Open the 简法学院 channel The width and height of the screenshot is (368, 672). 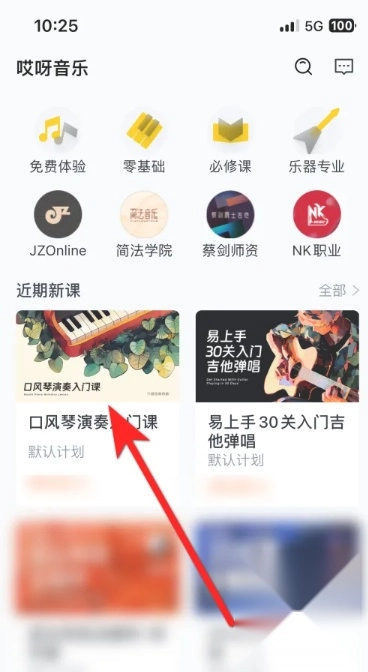coord(144,224)
